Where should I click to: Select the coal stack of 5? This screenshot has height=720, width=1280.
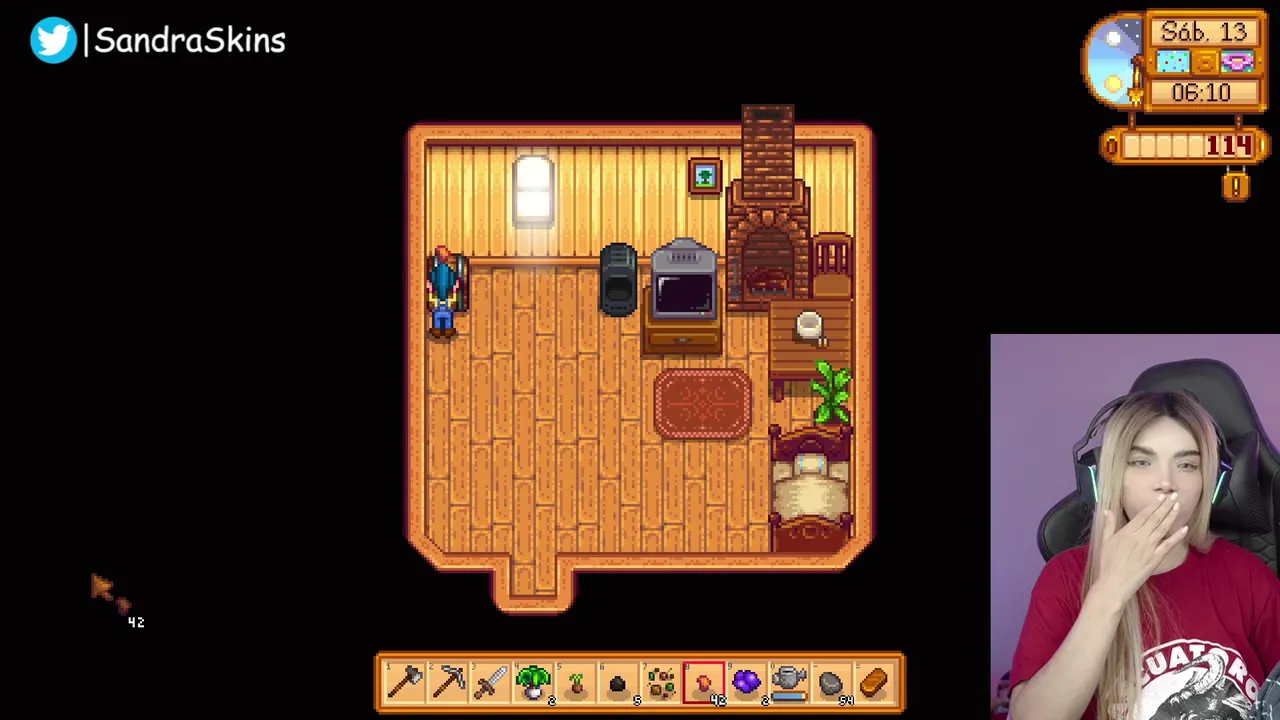coord(619,683)
